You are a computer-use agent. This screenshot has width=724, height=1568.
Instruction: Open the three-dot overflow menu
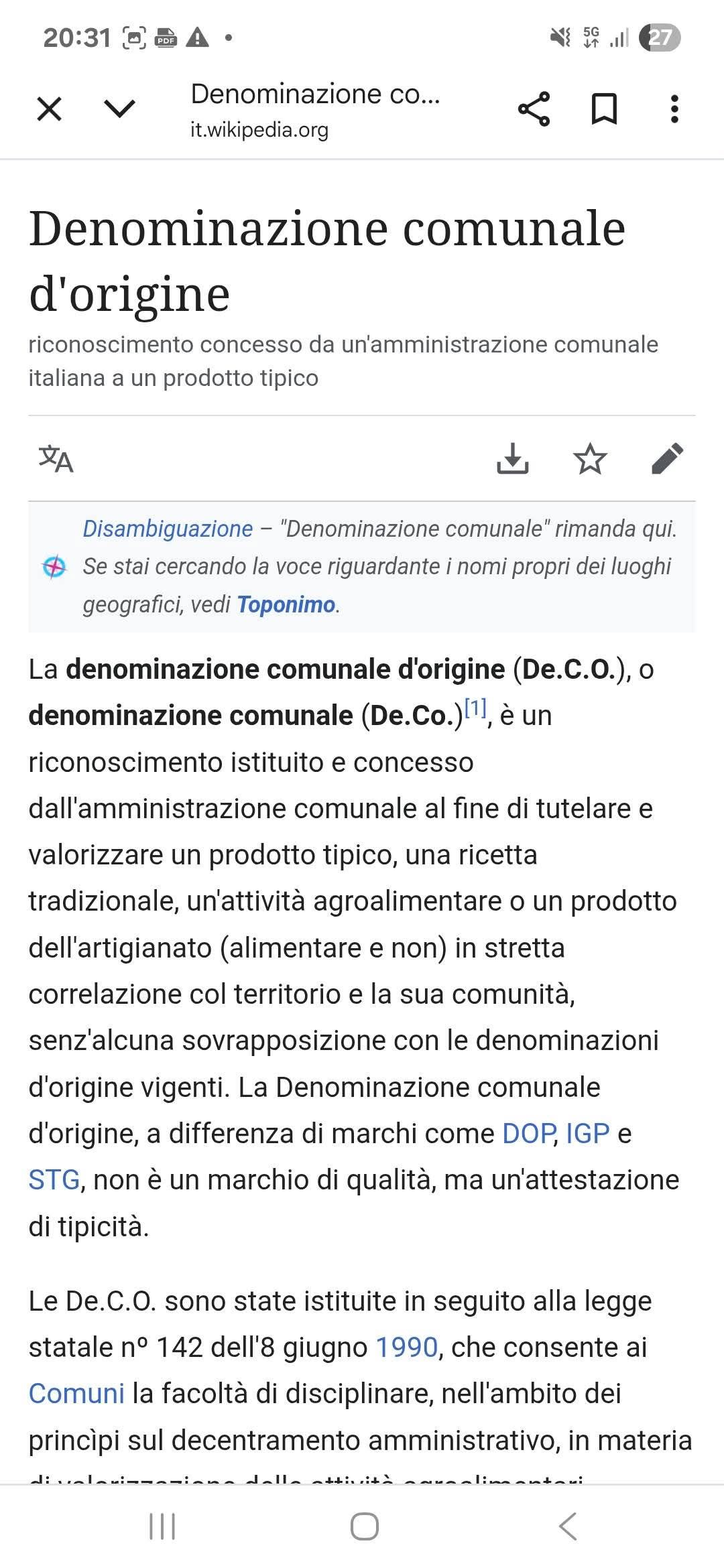674,109
